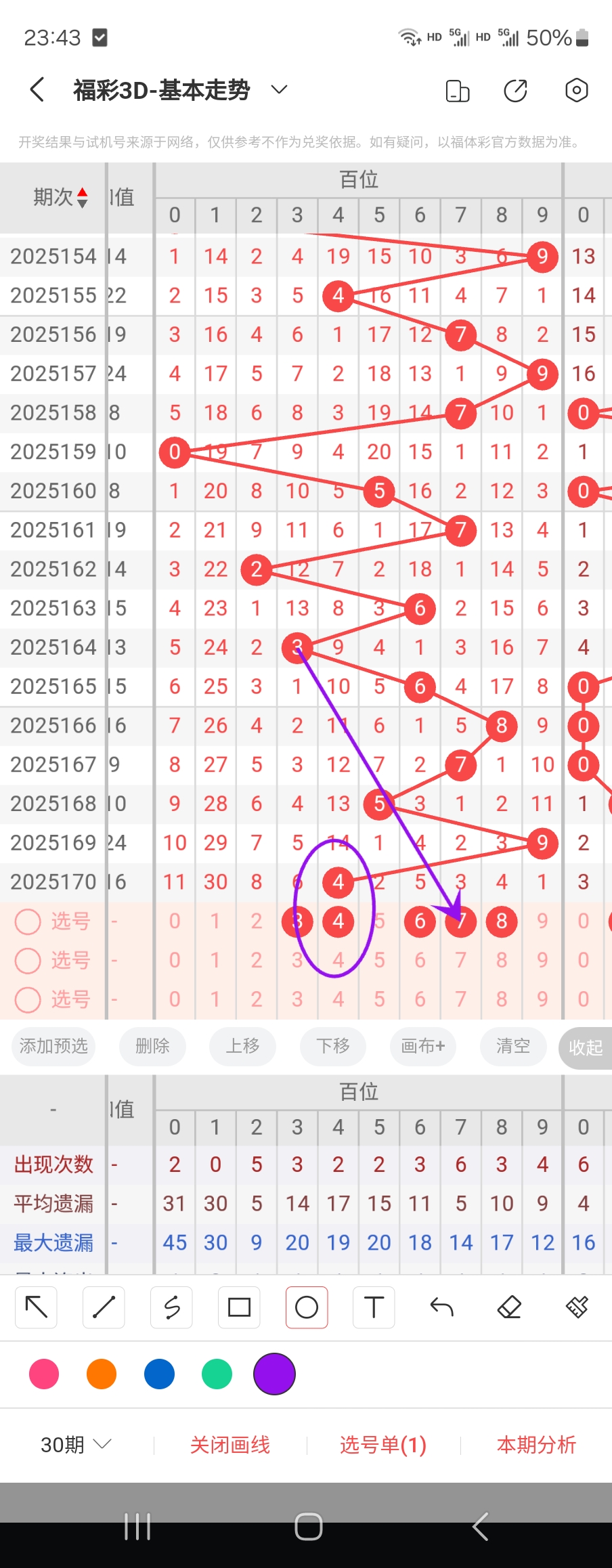Tap 清空 to clear selections
The height and width of the screenshot is (1568, 612).
(513, 1046)
